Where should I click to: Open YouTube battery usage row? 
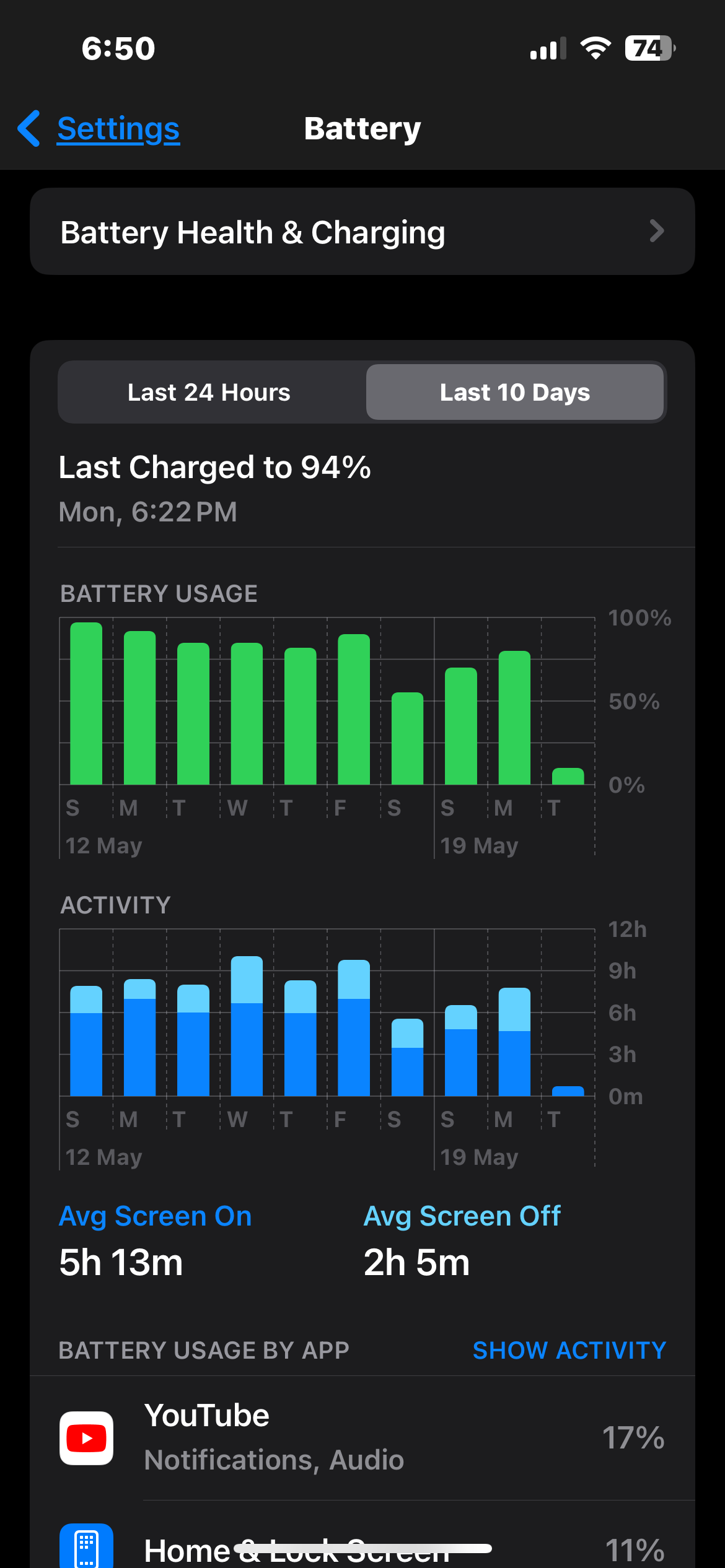362,1438
